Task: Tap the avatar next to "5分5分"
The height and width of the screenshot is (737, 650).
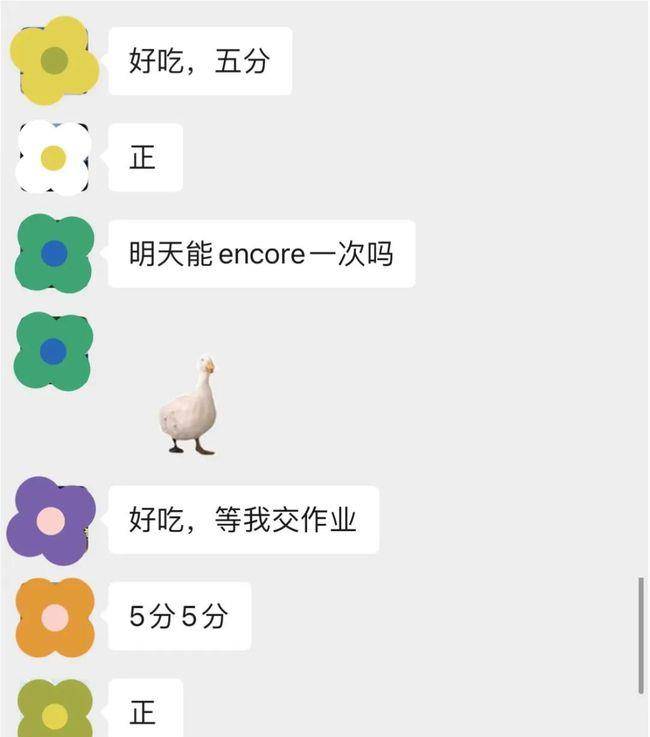Action: [55, 617]
